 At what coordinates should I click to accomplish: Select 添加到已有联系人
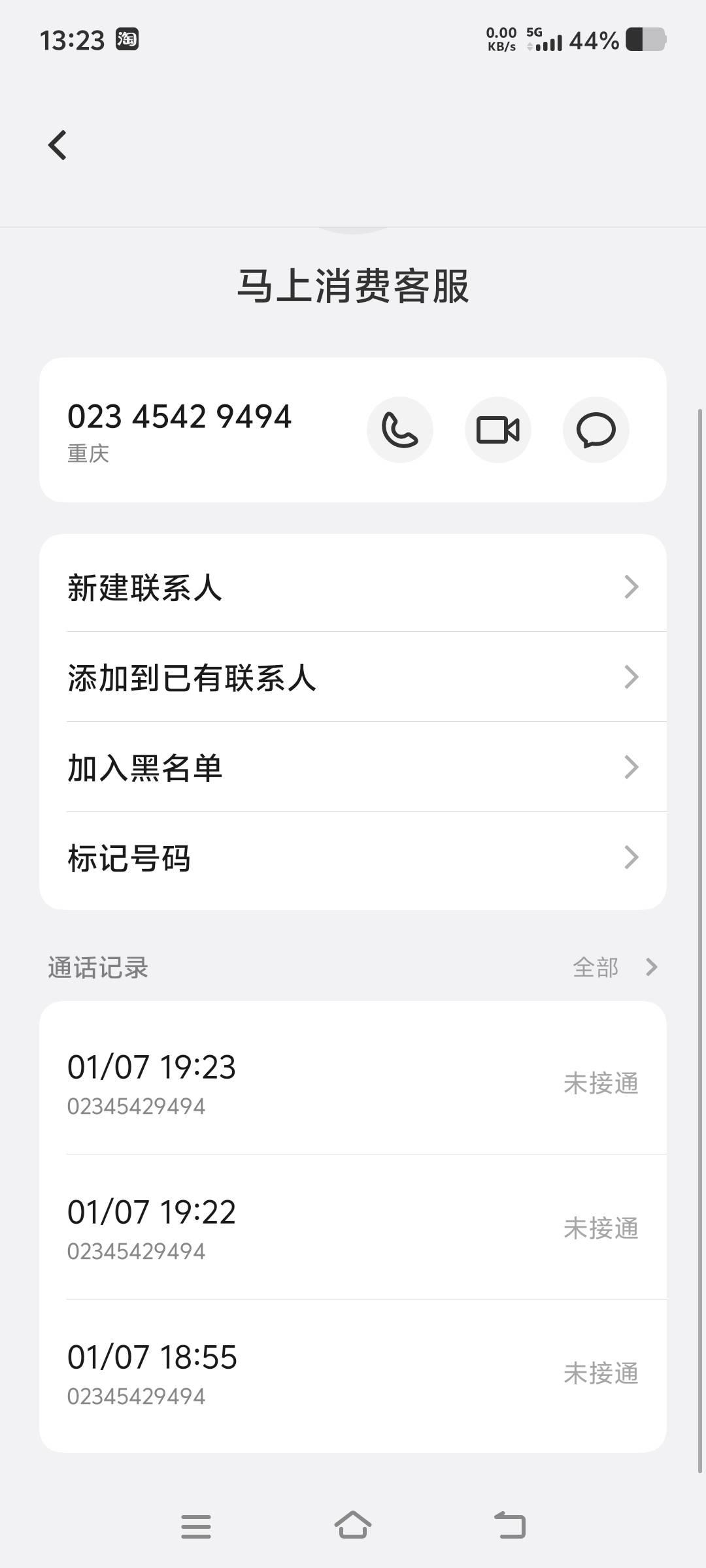click(x=353, y=677)
